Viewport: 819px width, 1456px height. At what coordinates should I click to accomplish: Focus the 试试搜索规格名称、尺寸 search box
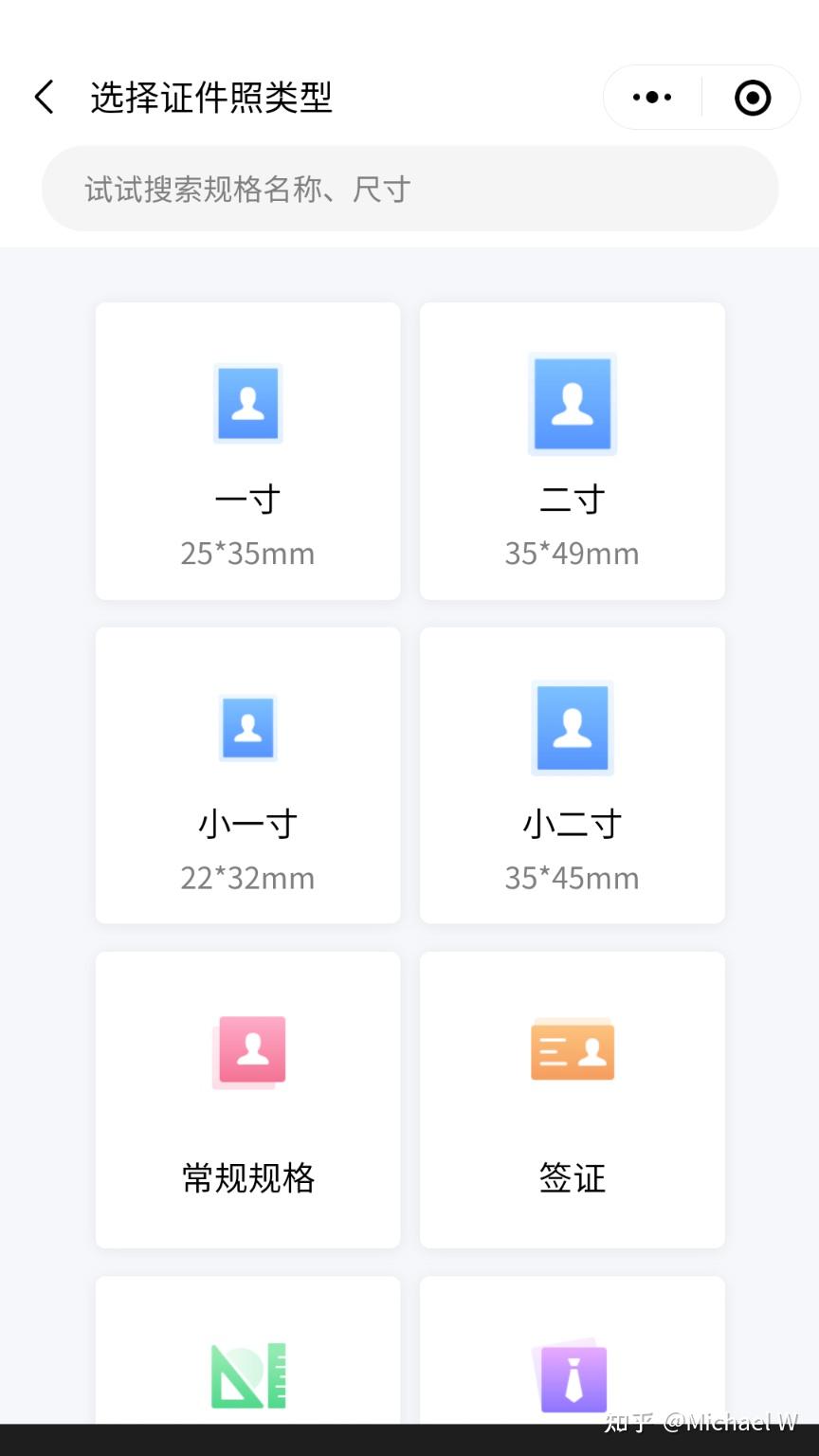(x=409, y=189)
